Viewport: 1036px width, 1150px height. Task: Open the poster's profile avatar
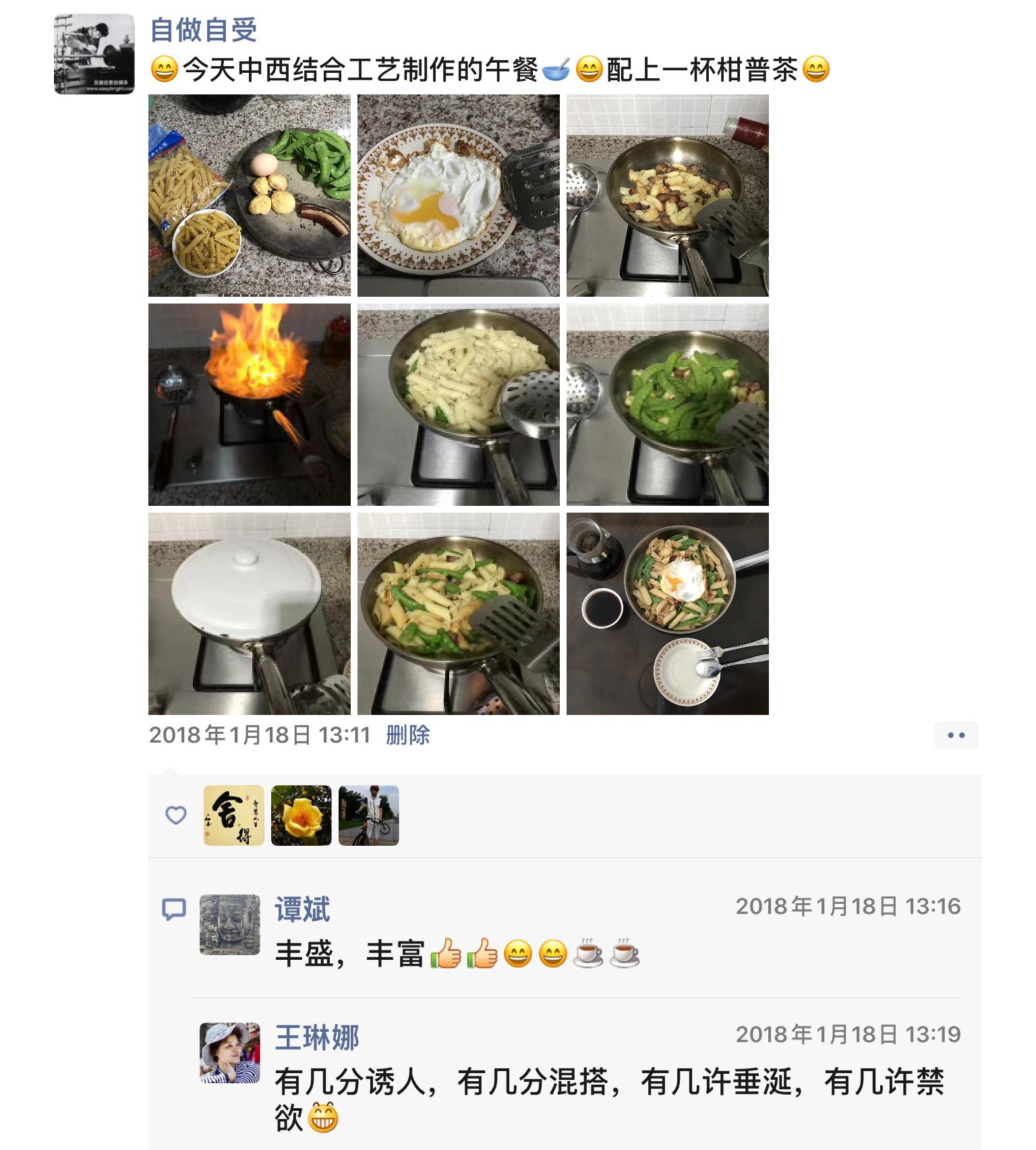94,54
